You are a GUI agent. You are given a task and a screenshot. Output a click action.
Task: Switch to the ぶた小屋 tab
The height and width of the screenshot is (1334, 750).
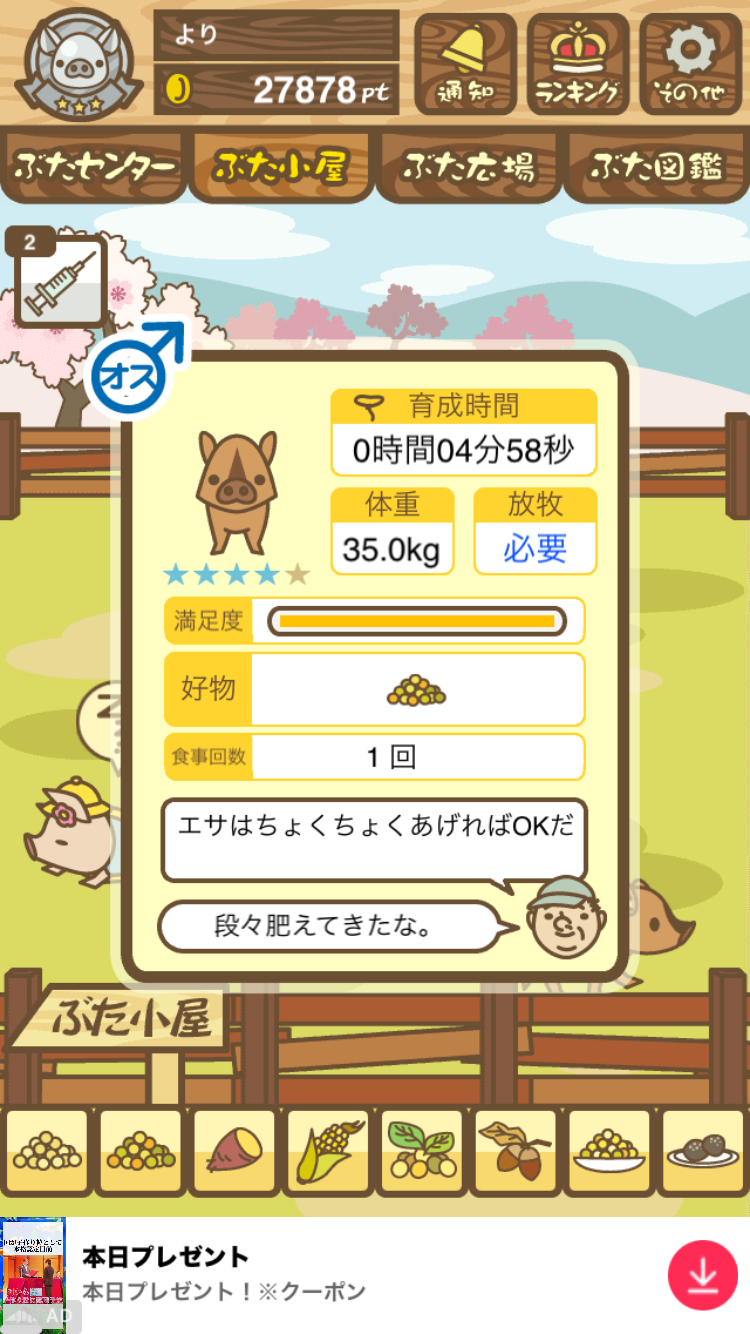tap(281, 167)
